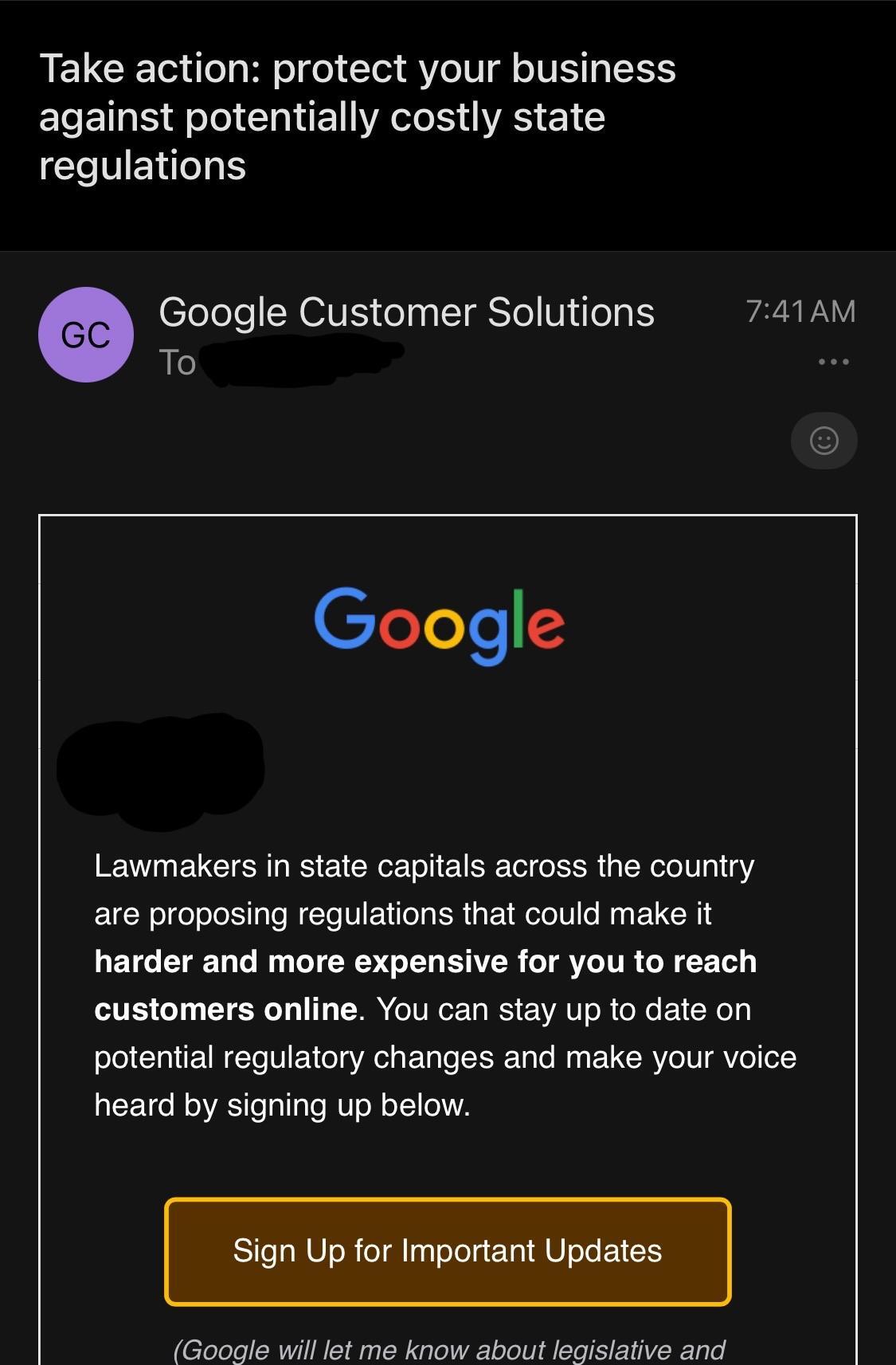Image resolution: width=896 pixels, height=1365 pixels.
Task: Open Google Customer Solutions sender avatar
Action: click(86, 335)
